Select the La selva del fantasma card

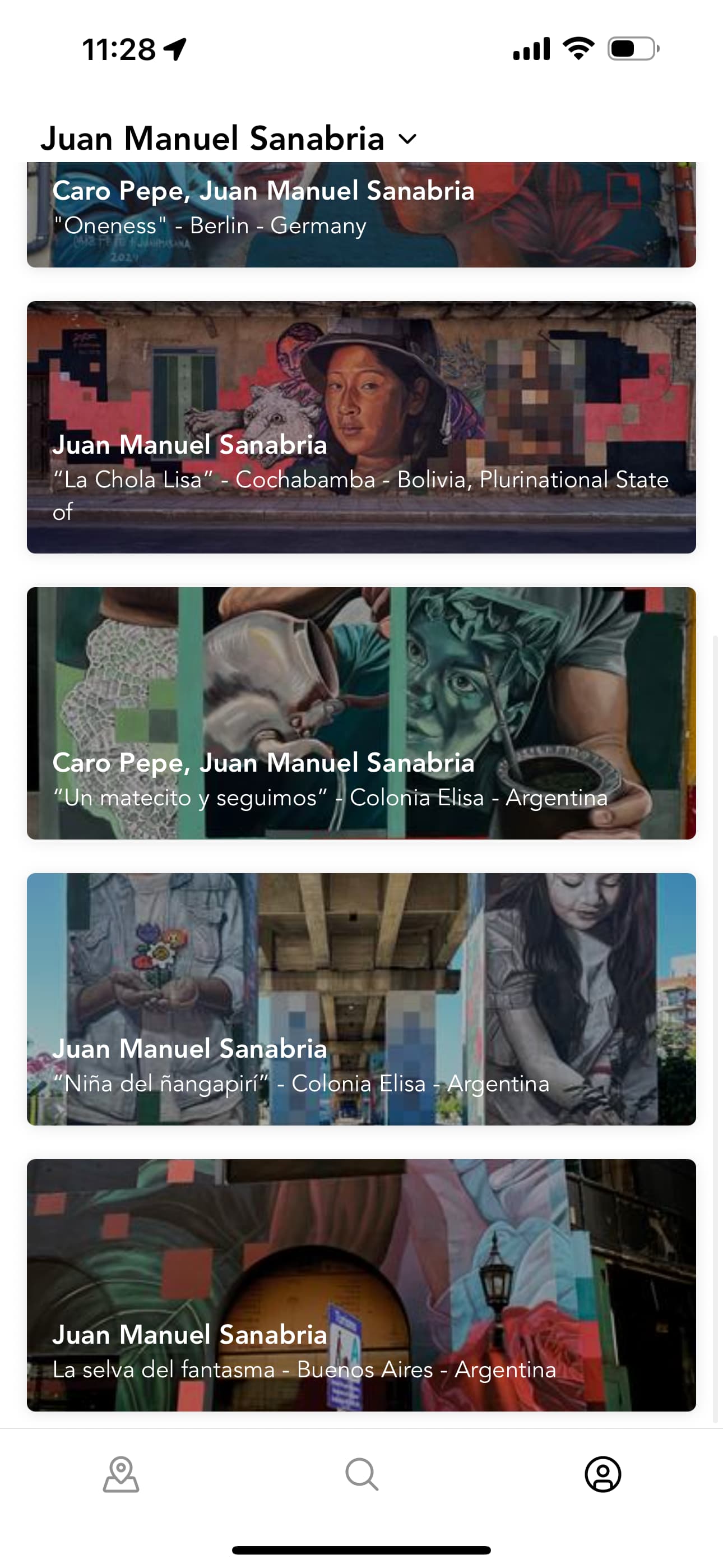click(x=361, y=1285)
